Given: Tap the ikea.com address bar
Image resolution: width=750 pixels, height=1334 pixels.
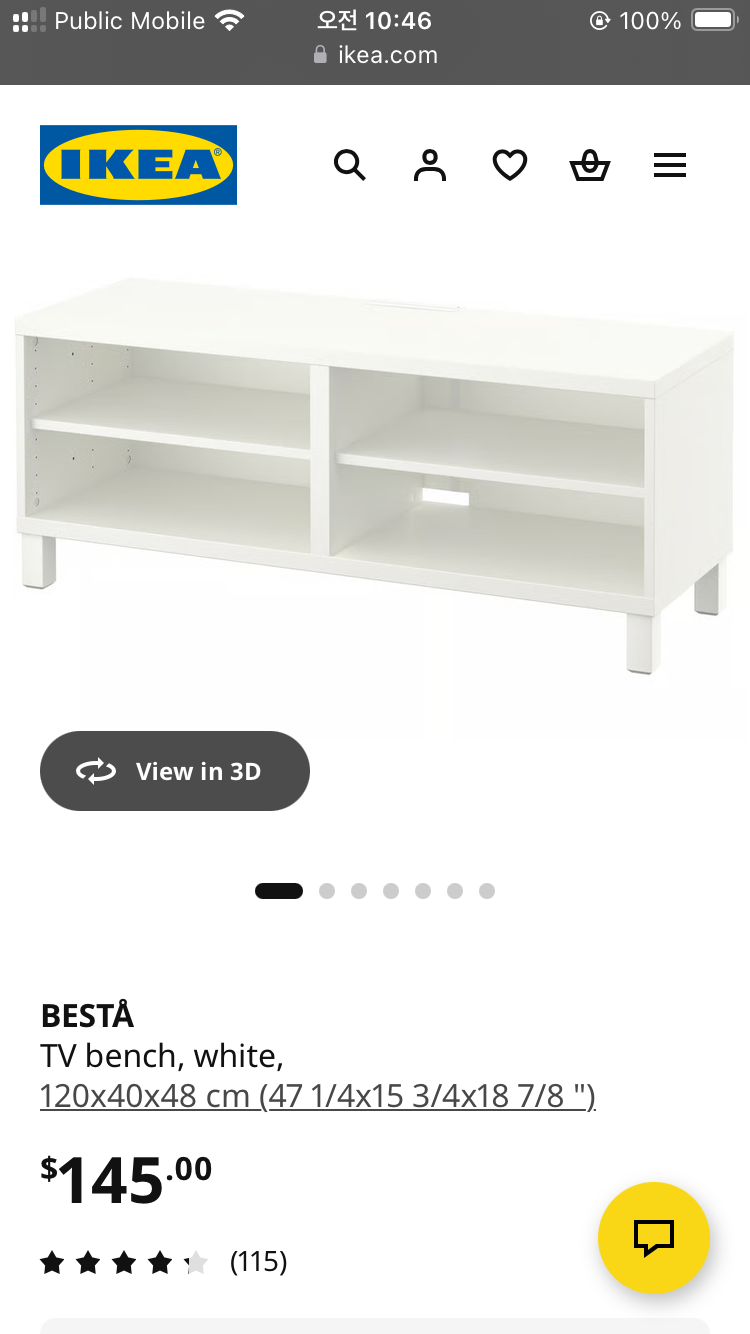Looking at the screenshot, I should [x=375, y=55].
